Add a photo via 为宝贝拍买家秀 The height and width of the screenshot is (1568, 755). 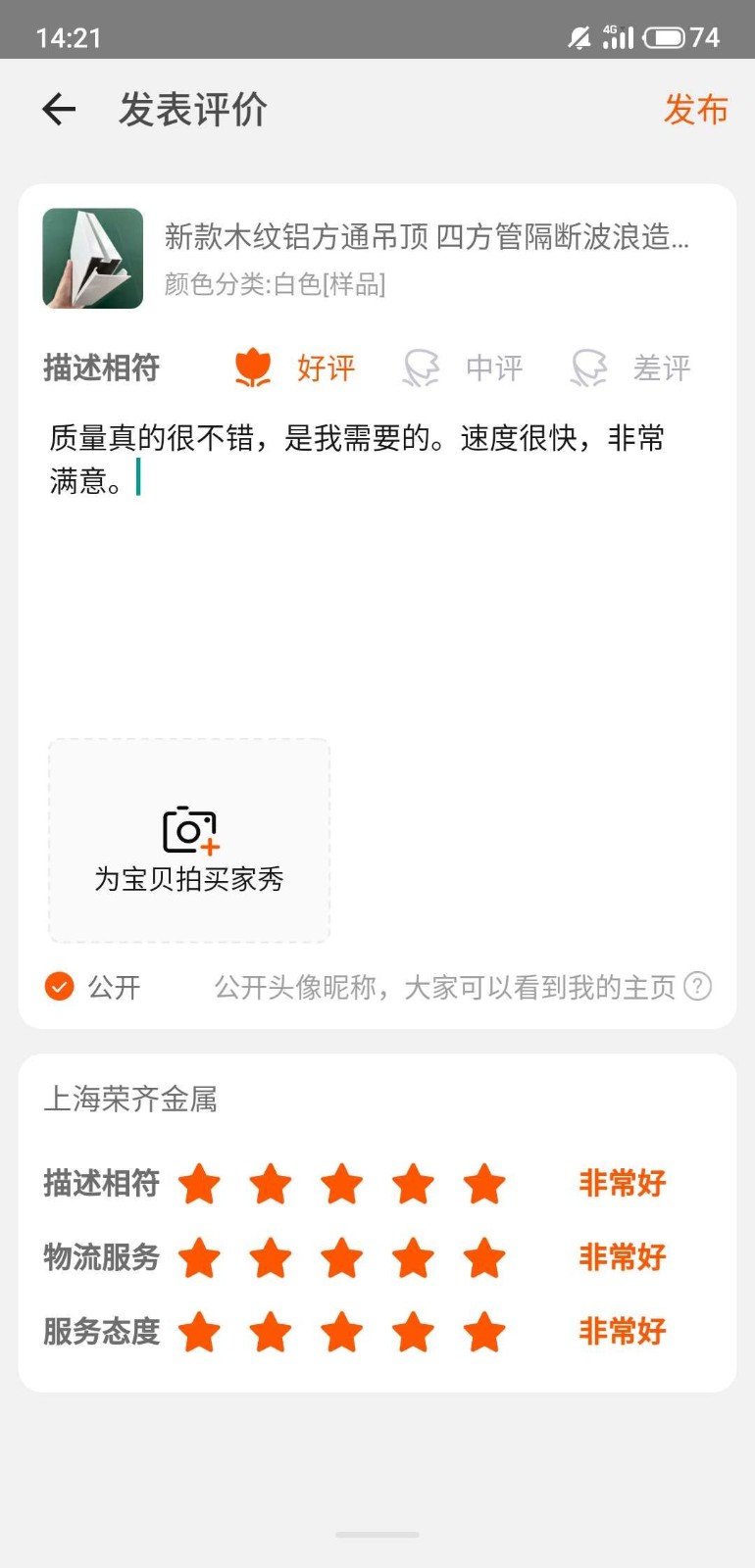click(x=189, y=841)
